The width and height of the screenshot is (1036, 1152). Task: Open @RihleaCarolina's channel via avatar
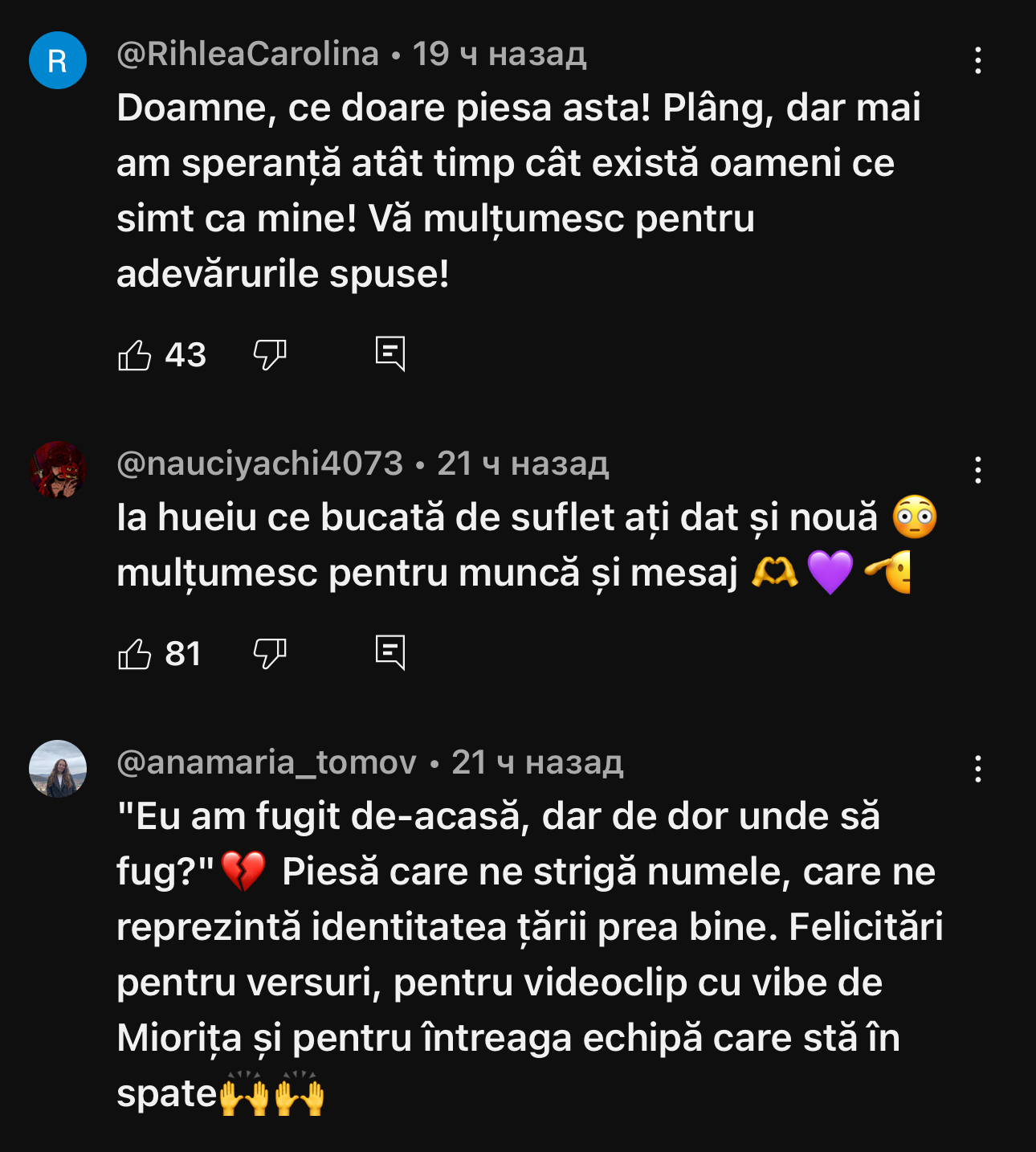[x=58, y=60]
